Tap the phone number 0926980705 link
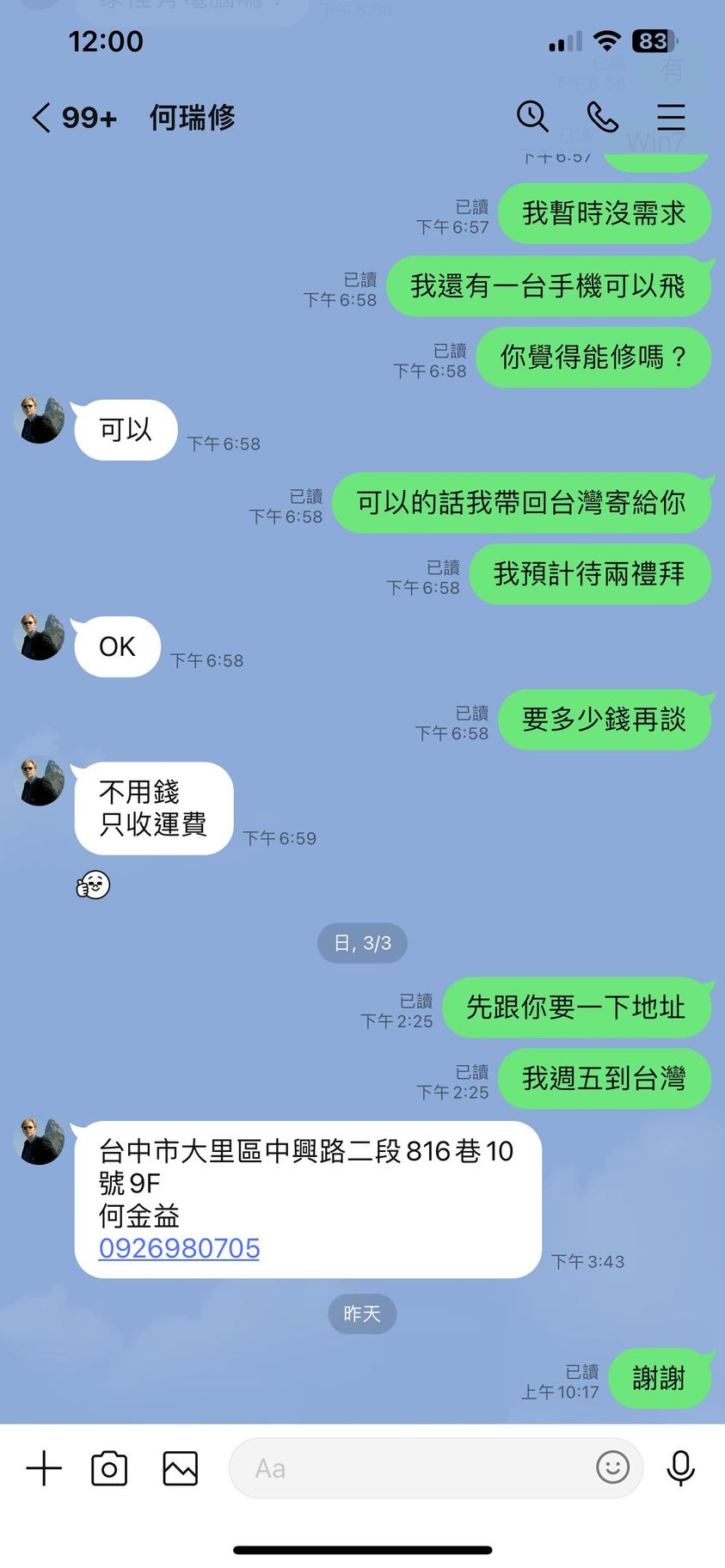Image resolution: width=725 pixels, height=1568 pixels. coord(179,1248)
